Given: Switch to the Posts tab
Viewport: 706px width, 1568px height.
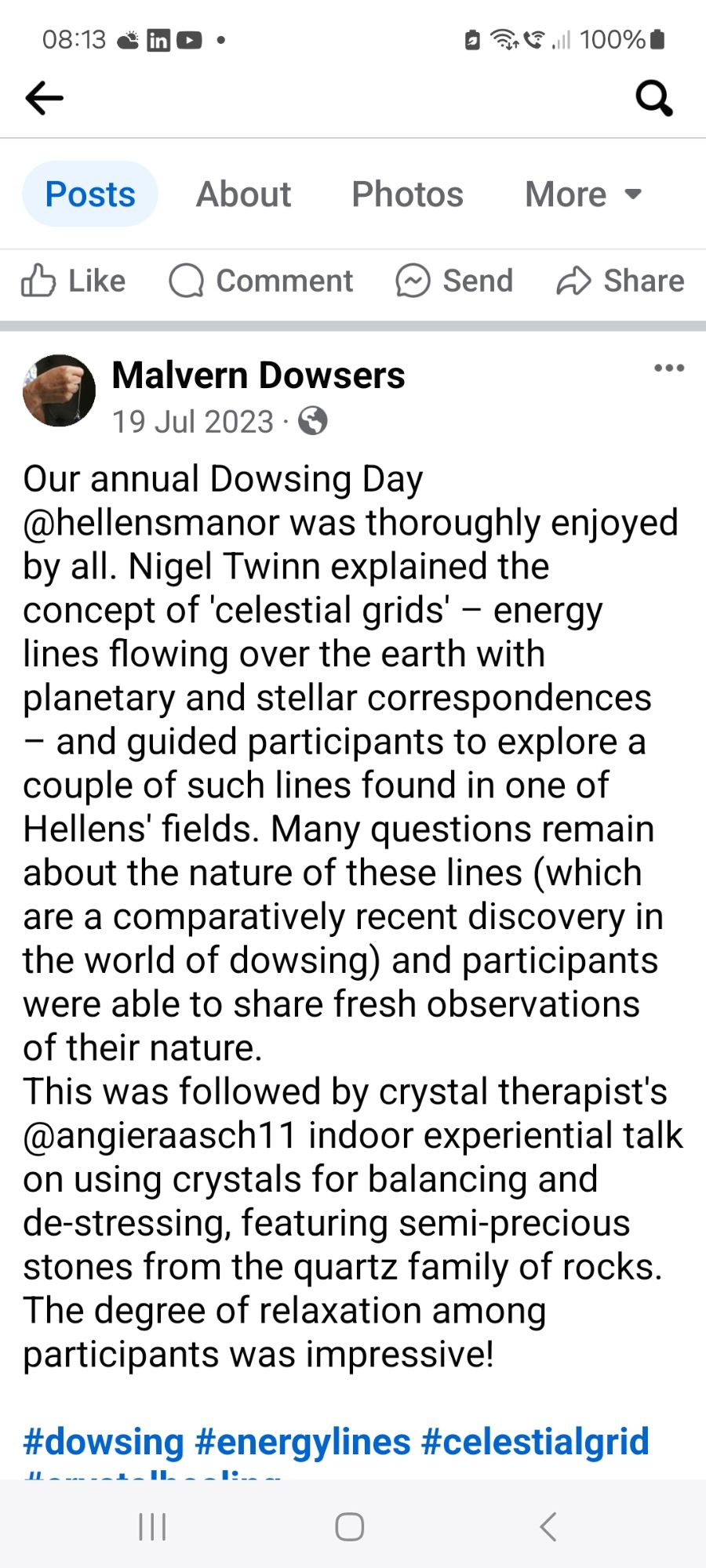Looking at the screenshot, I should [x=90, y=194].
